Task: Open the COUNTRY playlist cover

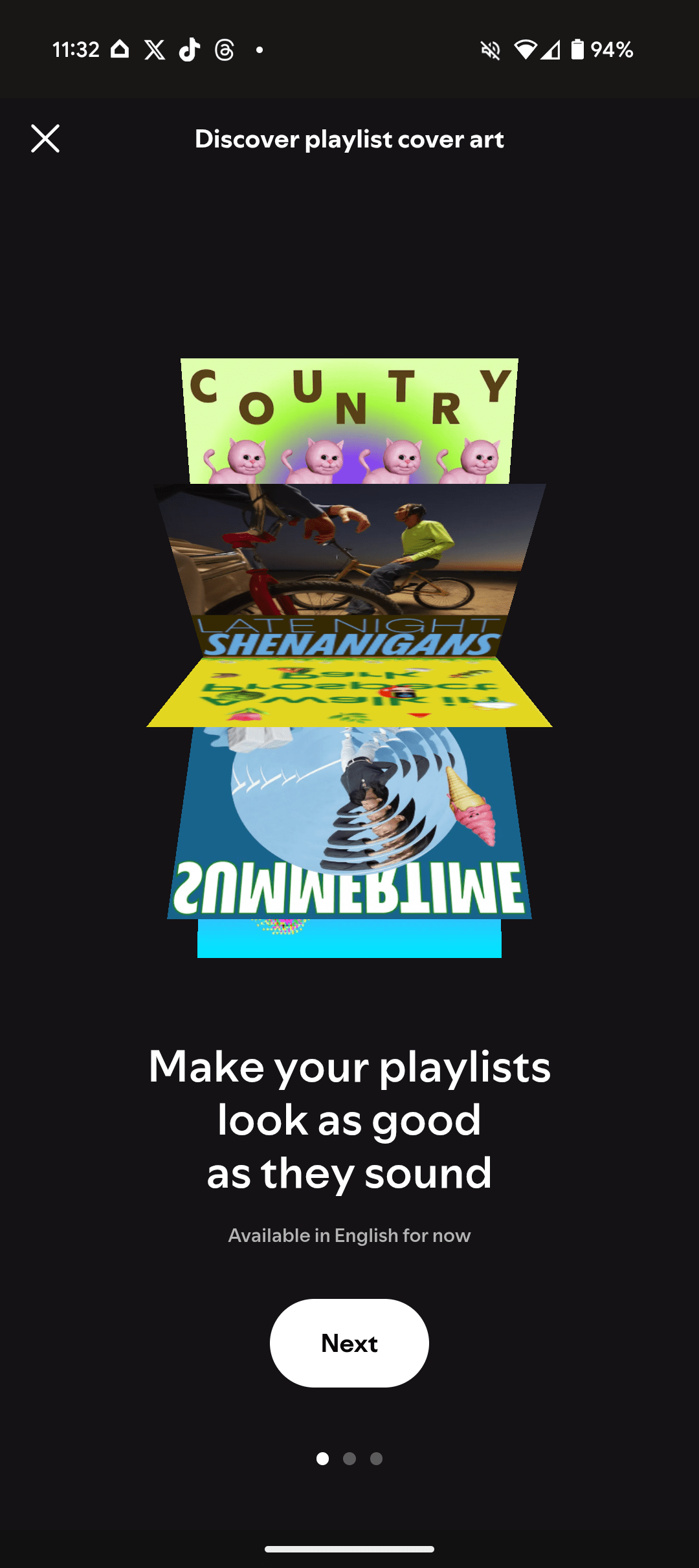Action: pyautogui.click(x=348, y=420)
